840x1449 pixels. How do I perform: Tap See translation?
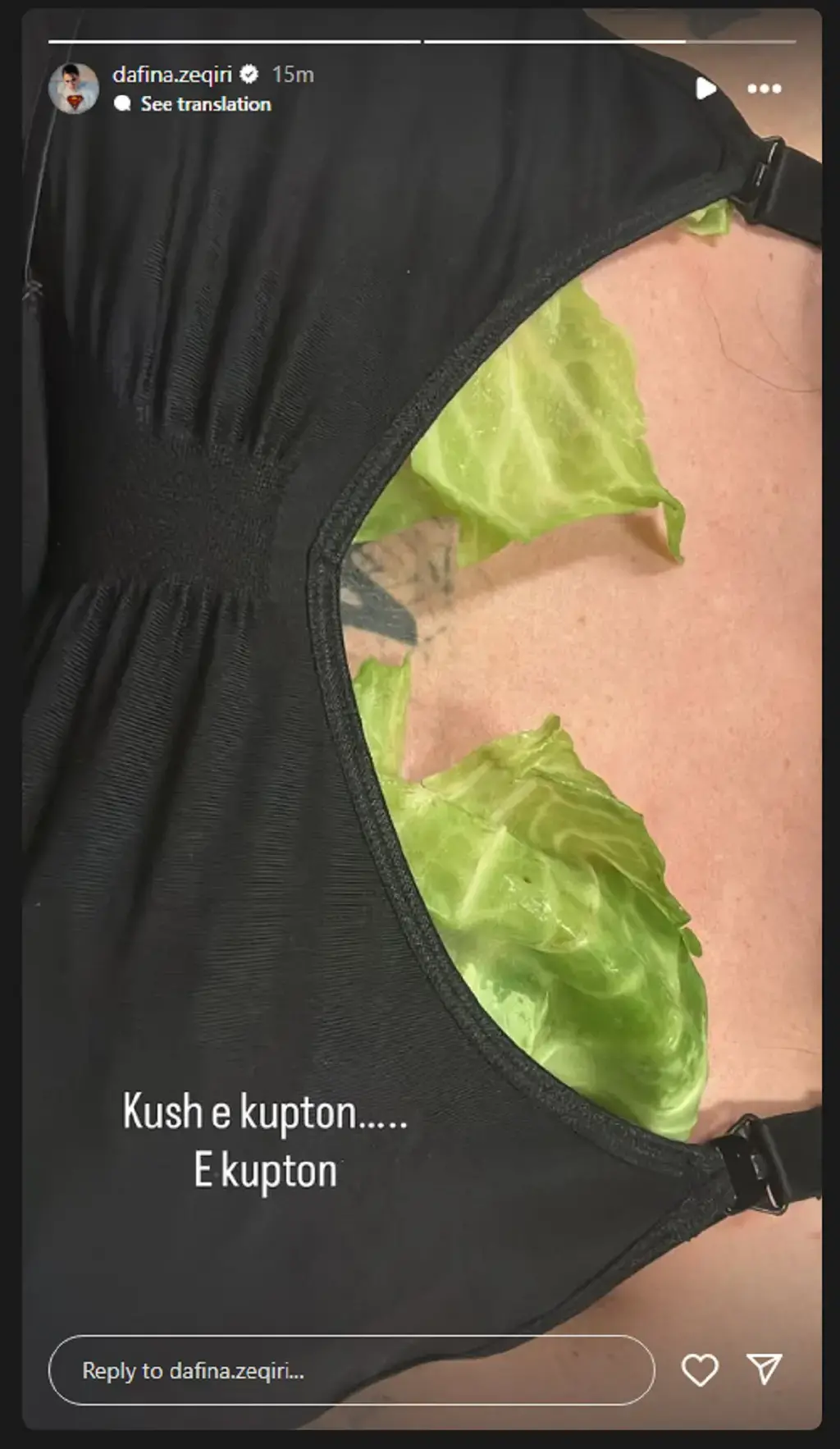coord(205,104)
